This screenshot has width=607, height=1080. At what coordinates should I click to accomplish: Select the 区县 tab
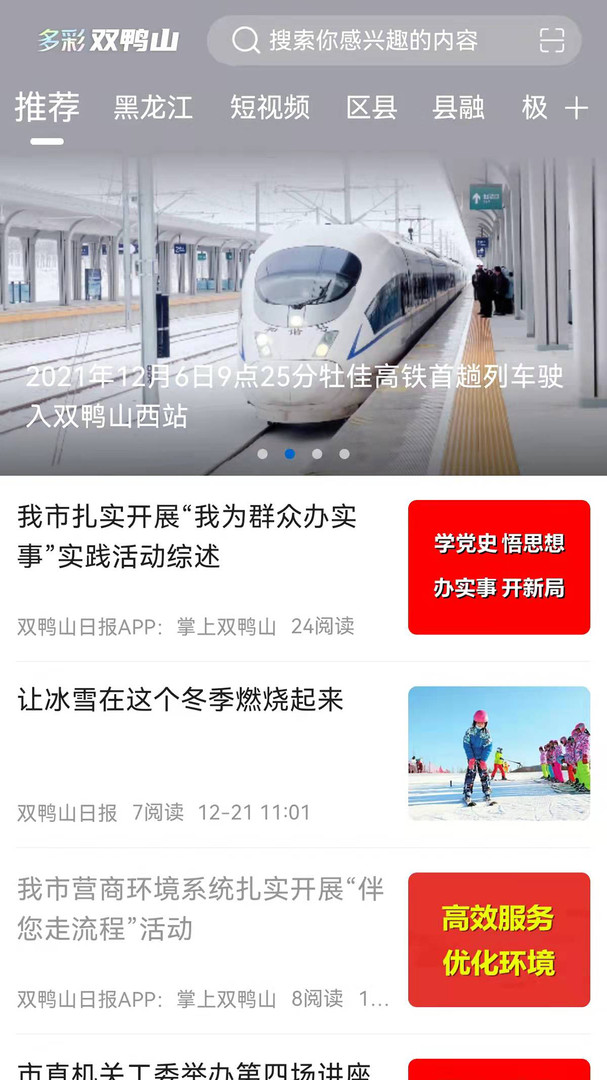372,108
